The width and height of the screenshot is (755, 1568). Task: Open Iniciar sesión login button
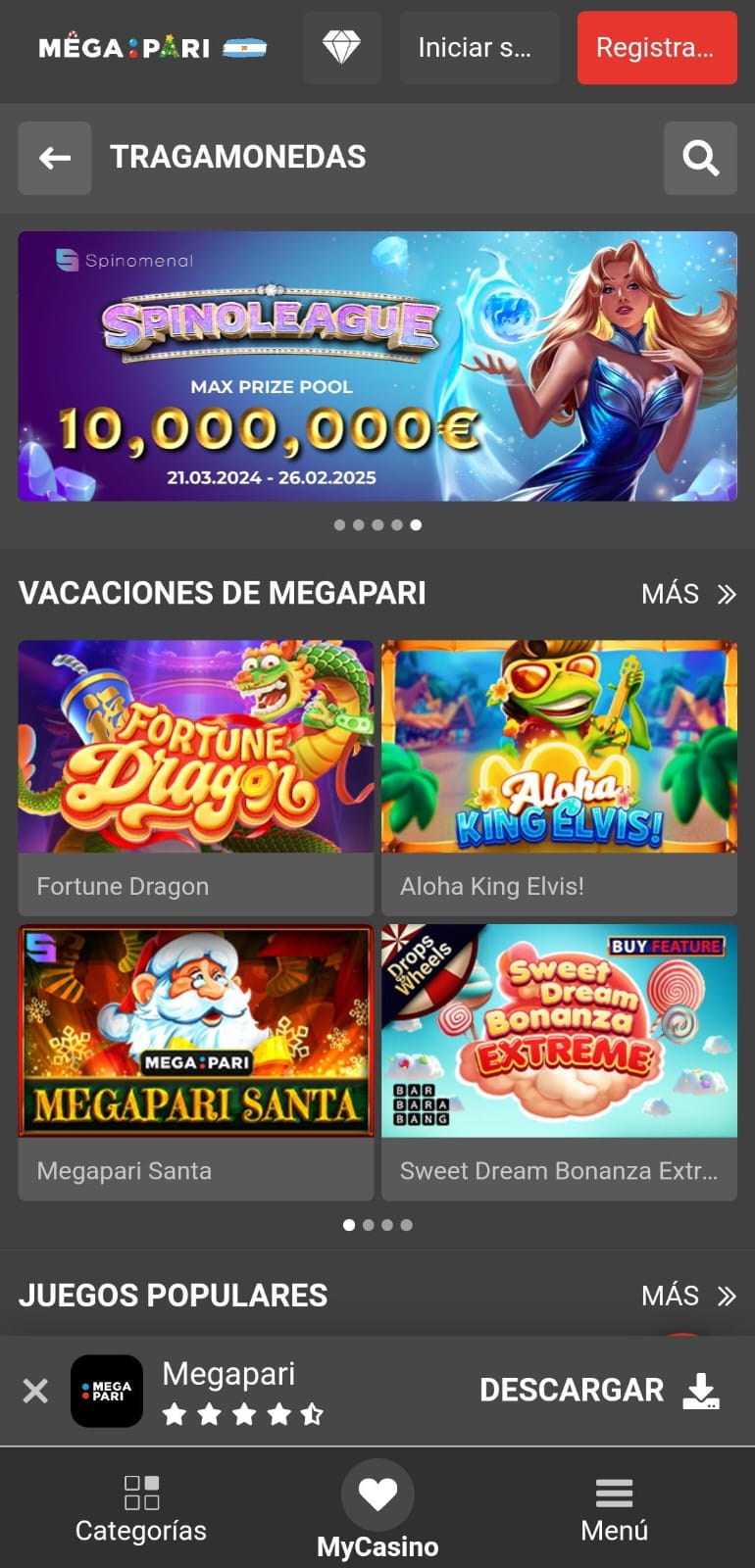[x=478, y=47]
